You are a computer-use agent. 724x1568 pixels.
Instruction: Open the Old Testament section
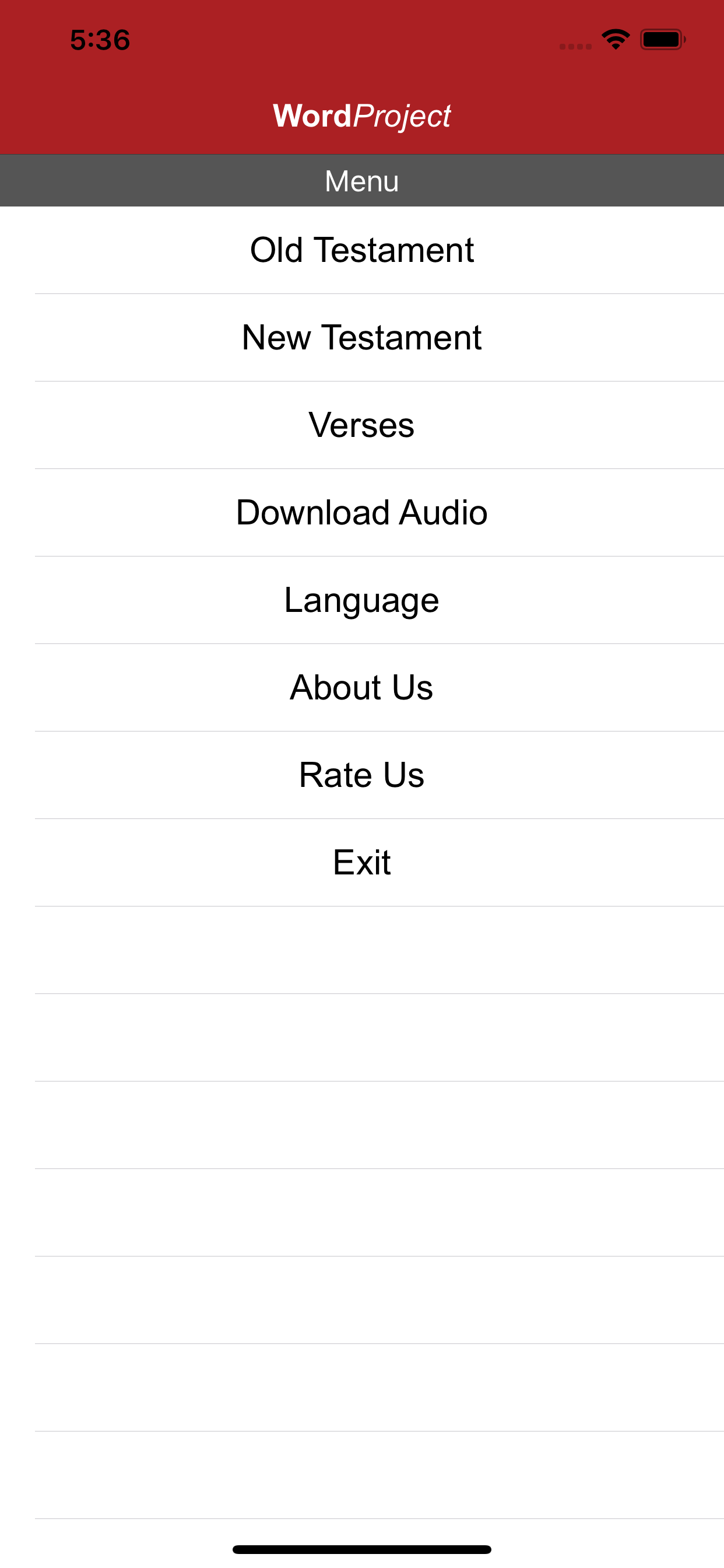[x=362, y=250]
